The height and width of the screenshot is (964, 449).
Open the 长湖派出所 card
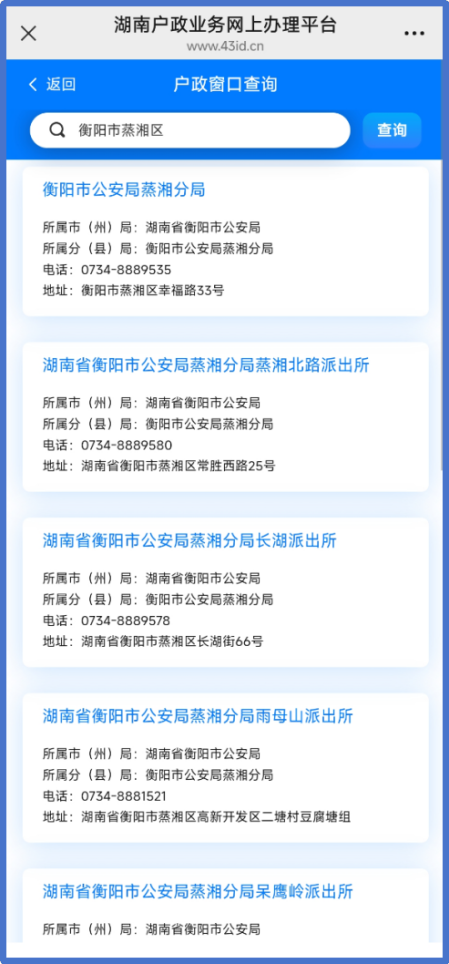click(225, 592)
